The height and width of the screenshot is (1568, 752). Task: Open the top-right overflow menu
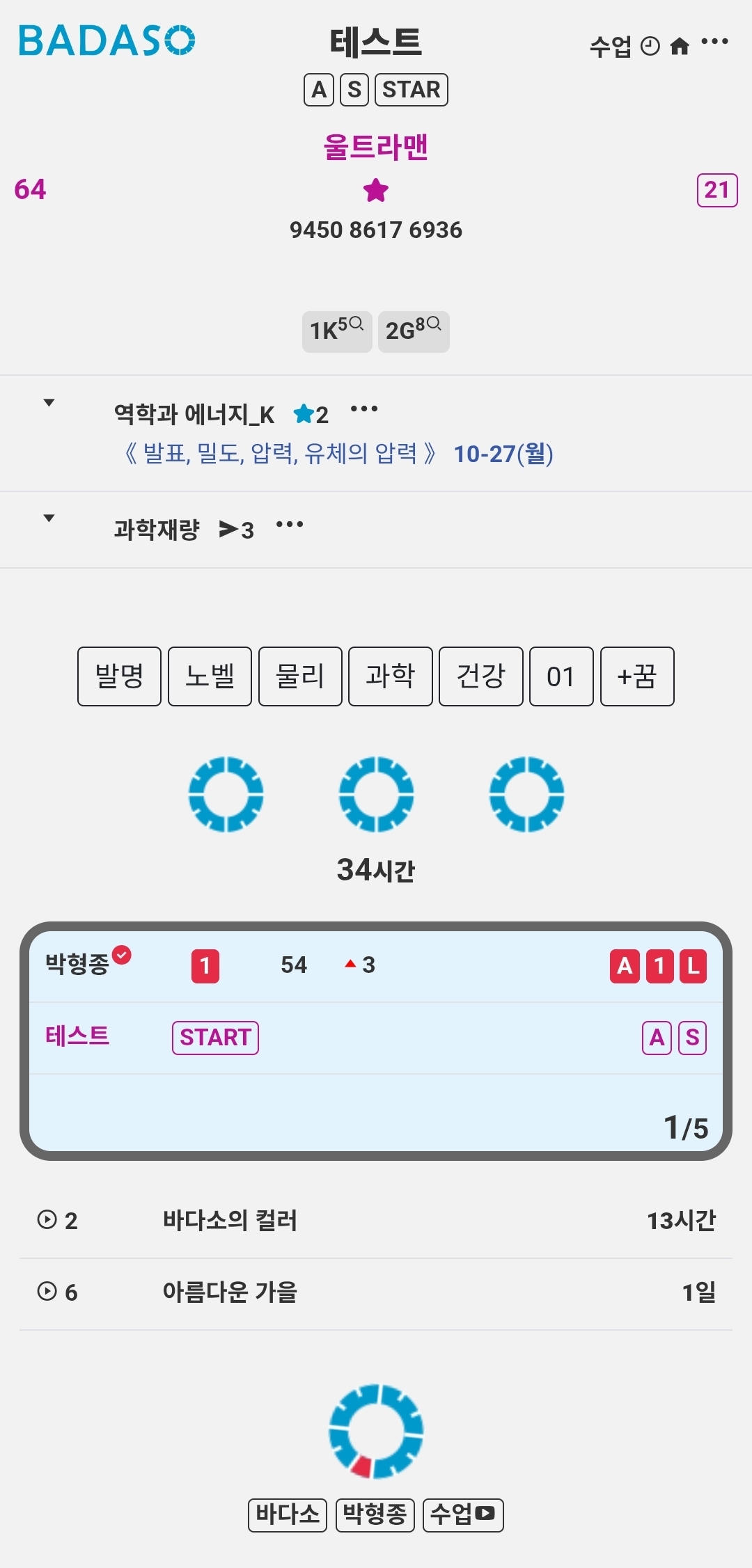click(715, 42)
